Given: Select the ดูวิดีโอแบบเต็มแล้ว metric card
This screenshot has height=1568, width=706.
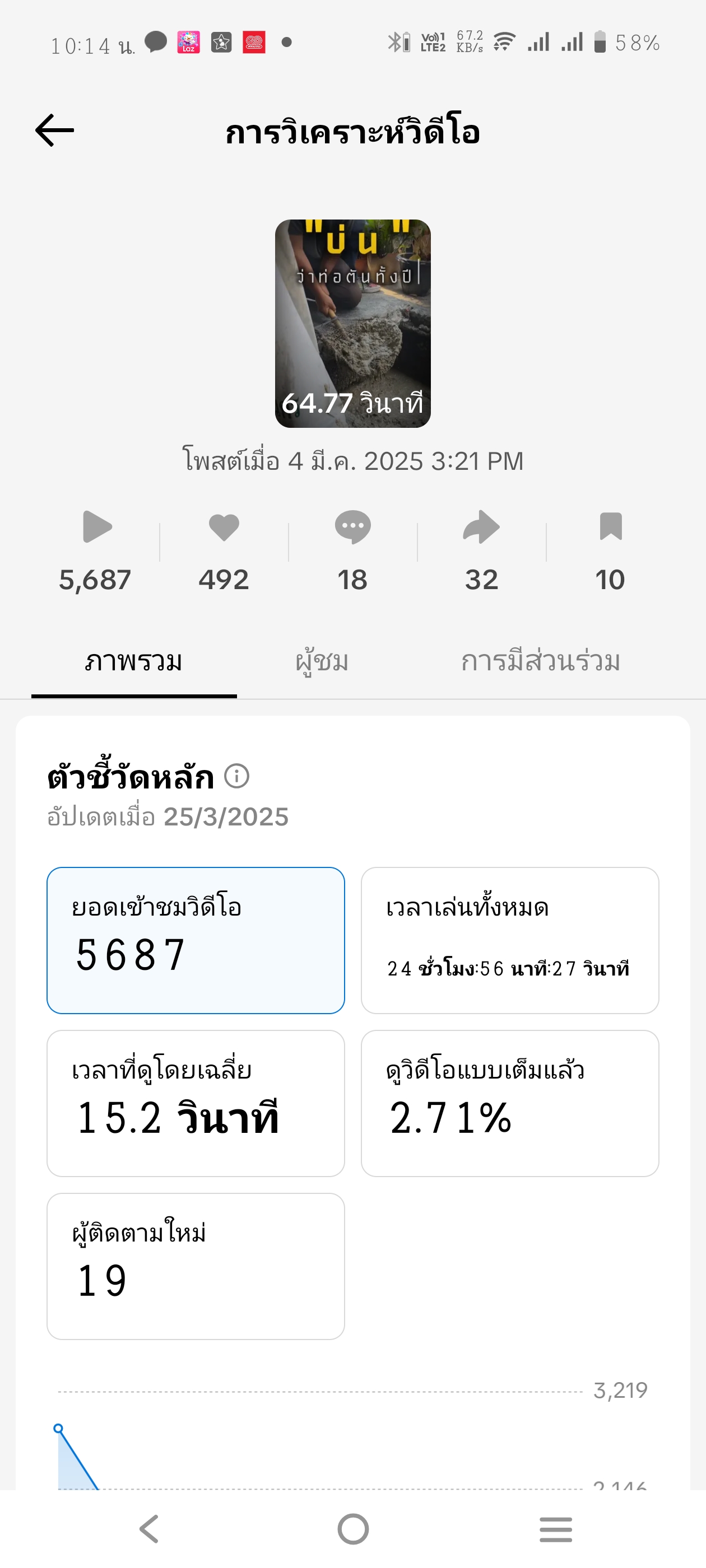Looking at the screenshot, I should click(510, 1103).
